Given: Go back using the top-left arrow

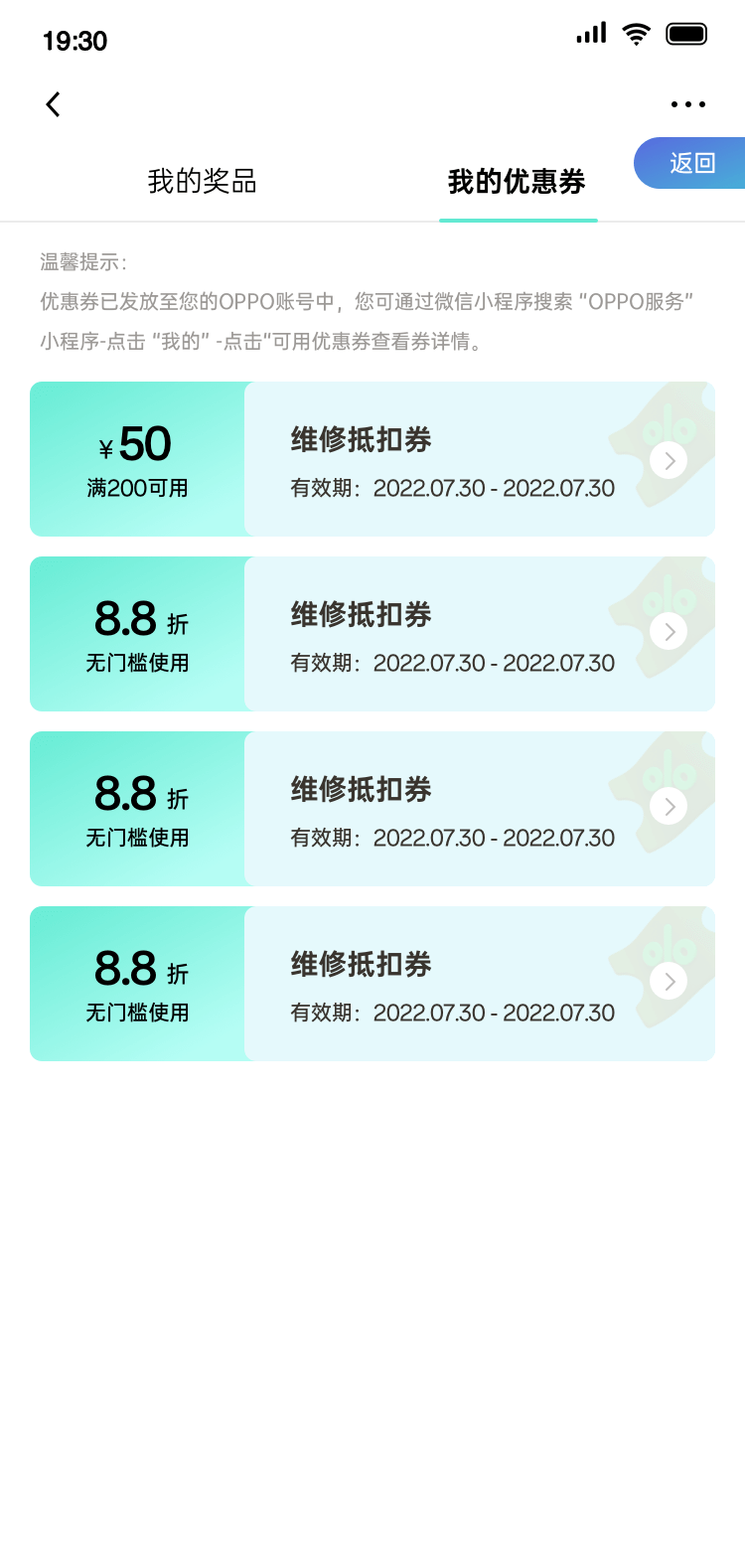Looking at the screenshot, I should tap(54, 104).
